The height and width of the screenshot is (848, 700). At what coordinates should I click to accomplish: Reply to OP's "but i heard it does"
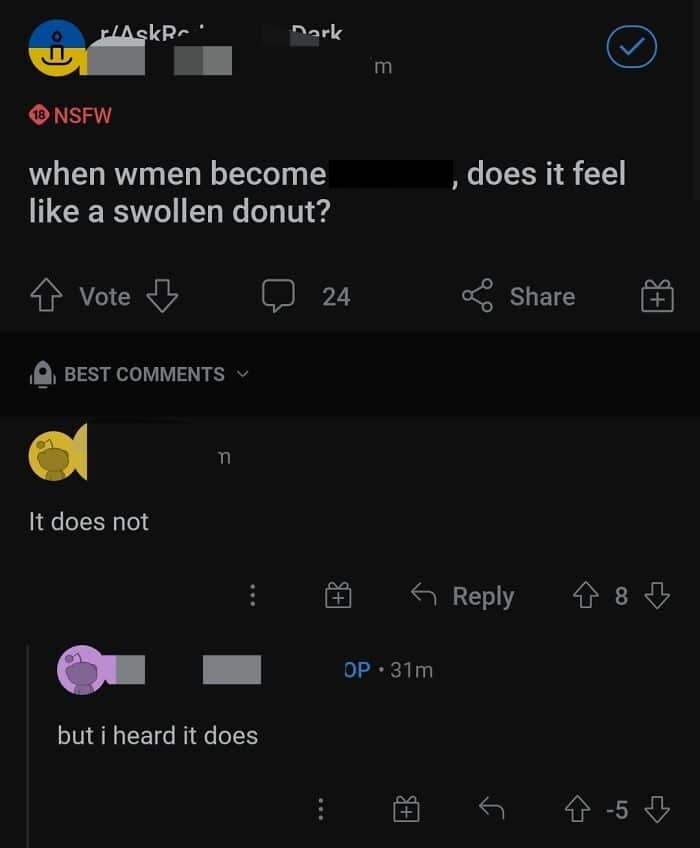(491, 809)
